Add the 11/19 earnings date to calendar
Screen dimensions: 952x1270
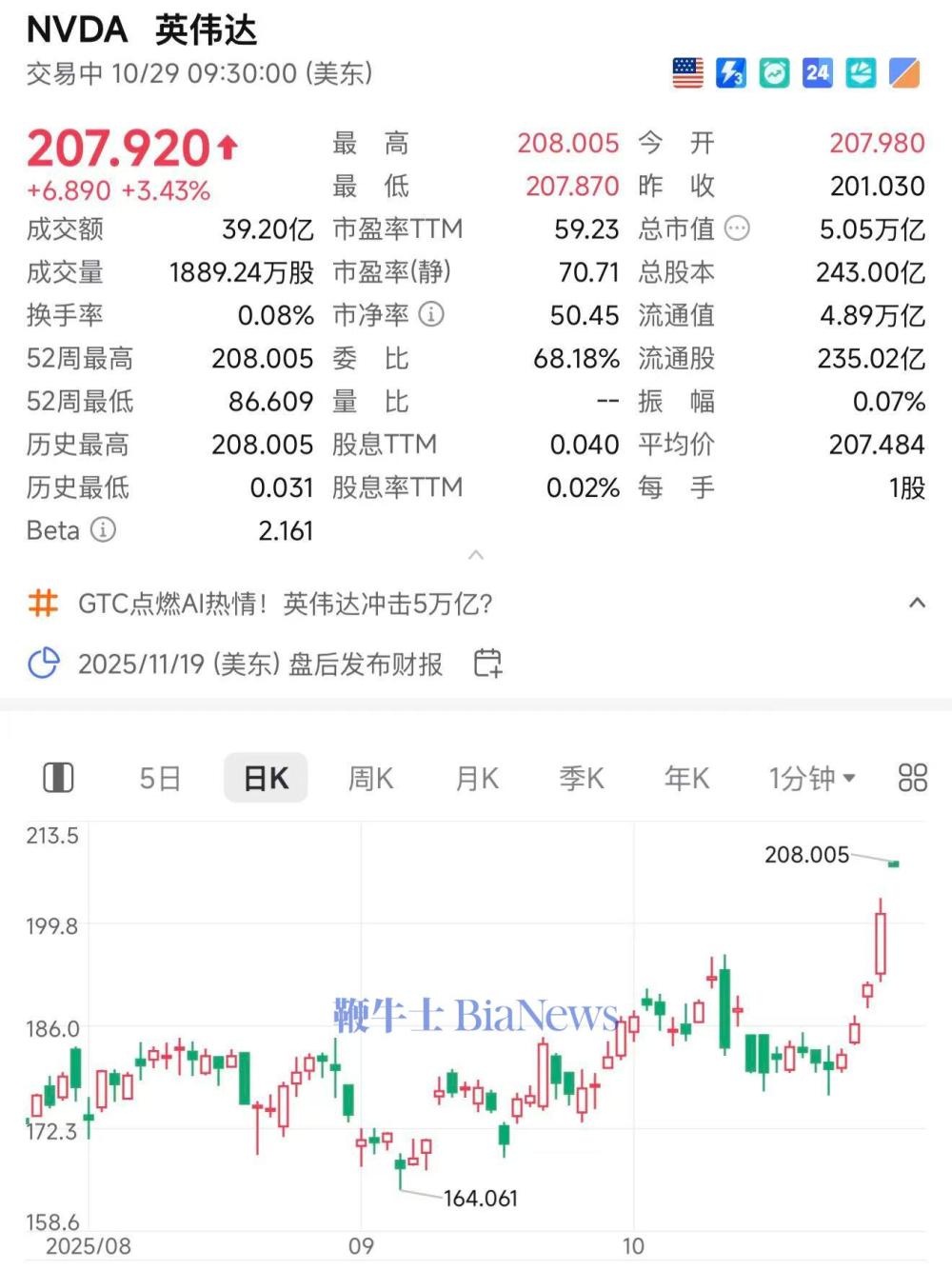(x=487, y=663)
